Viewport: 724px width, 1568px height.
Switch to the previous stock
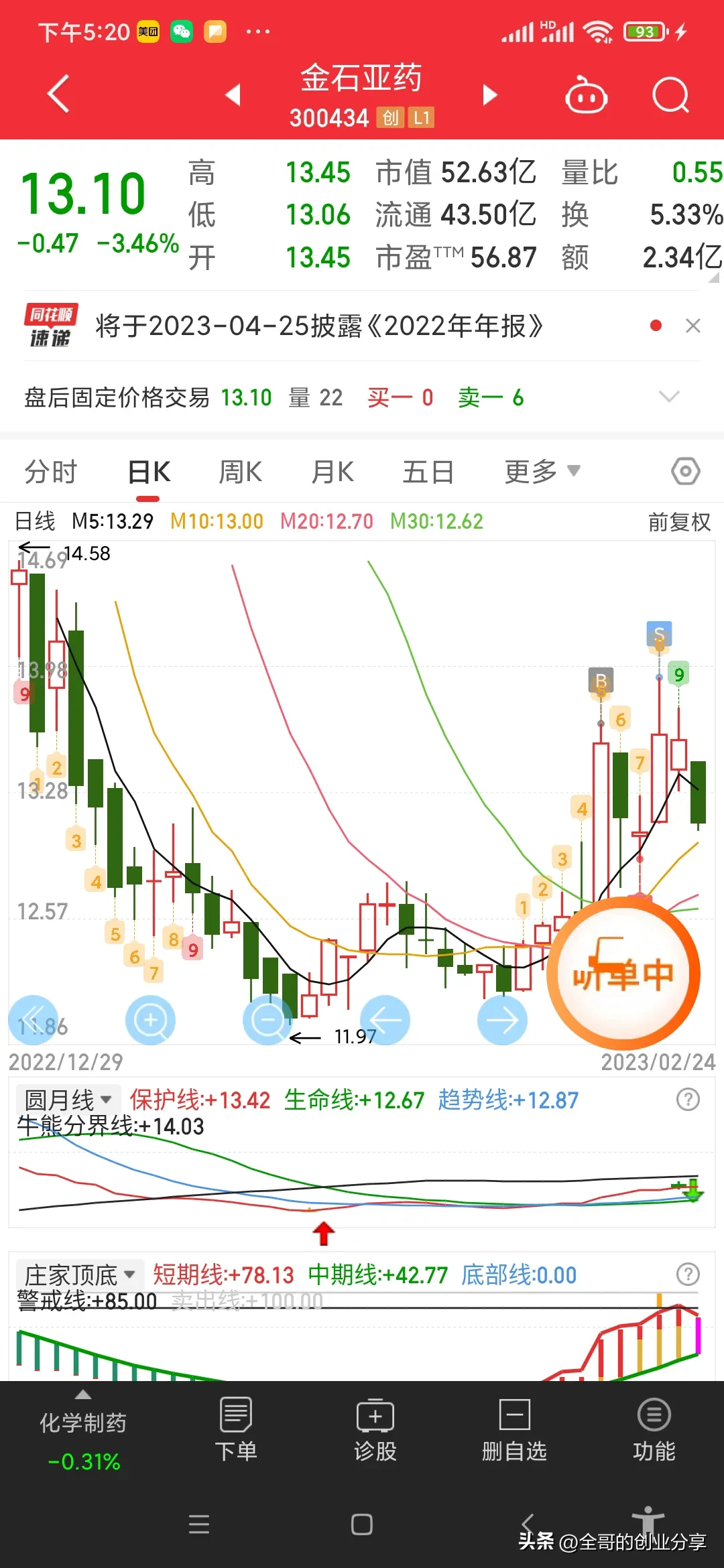click(233, 95)
